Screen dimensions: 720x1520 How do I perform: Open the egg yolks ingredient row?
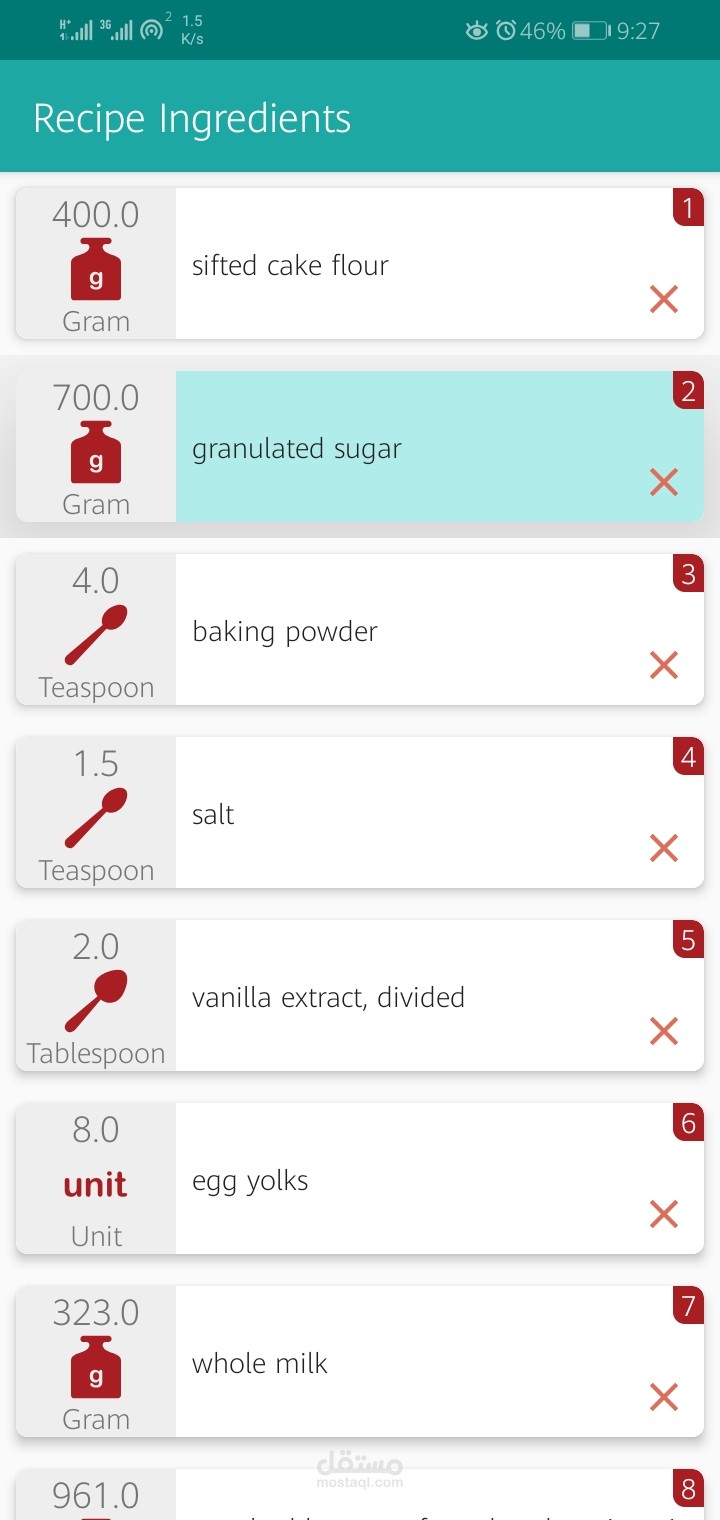click(x=360, y=1179)
